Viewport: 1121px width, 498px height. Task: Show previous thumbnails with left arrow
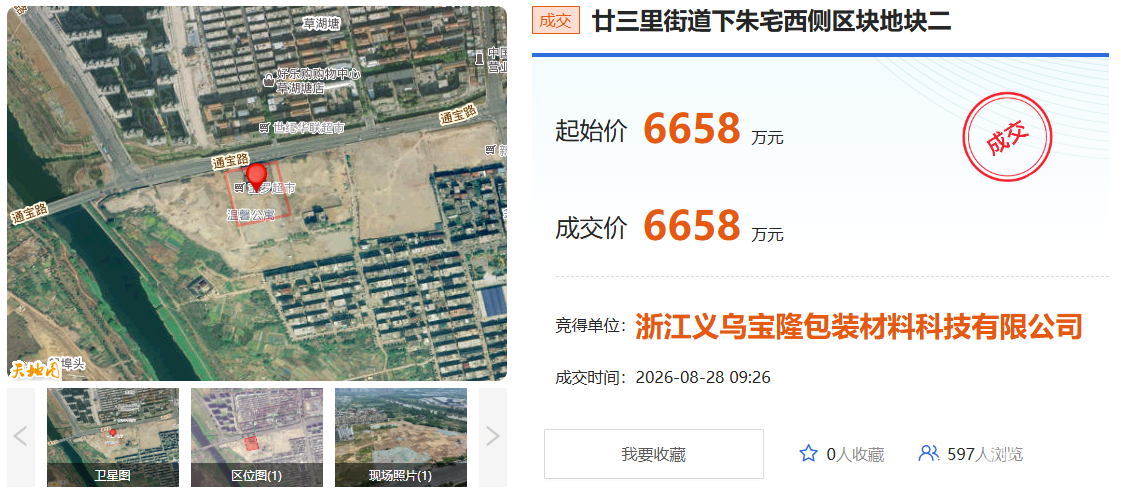(21, 437)
